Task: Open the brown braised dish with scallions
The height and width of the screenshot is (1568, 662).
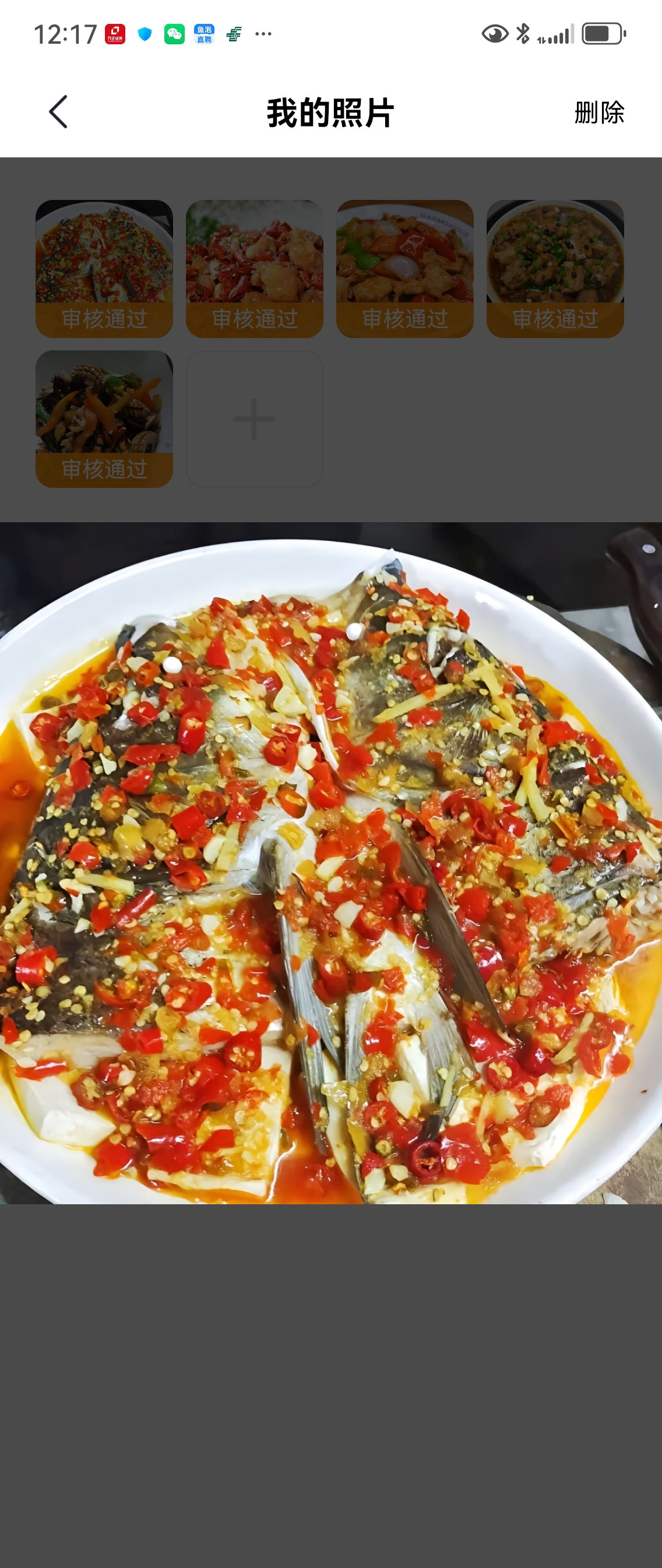Action: 555,268
